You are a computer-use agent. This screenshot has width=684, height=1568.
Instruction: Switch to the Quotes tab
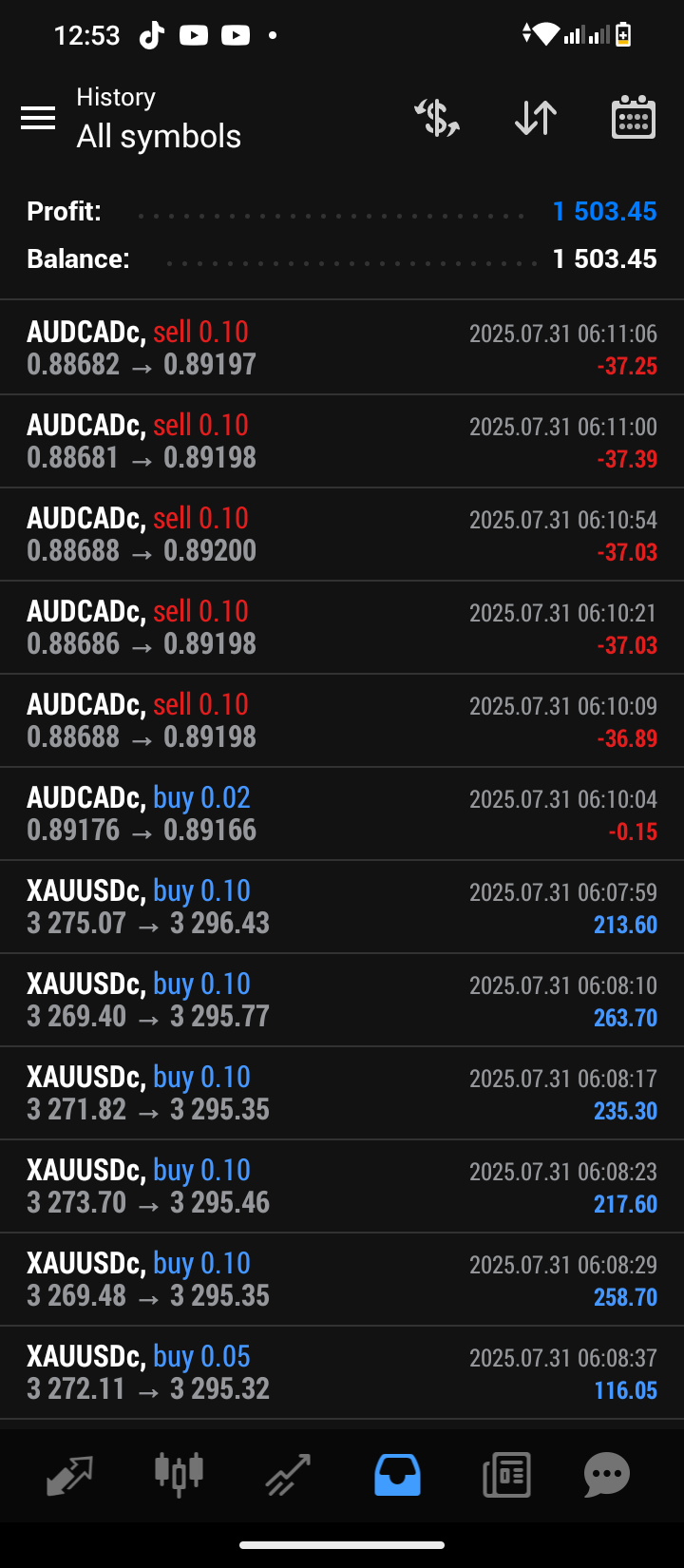click(70, 1475)
